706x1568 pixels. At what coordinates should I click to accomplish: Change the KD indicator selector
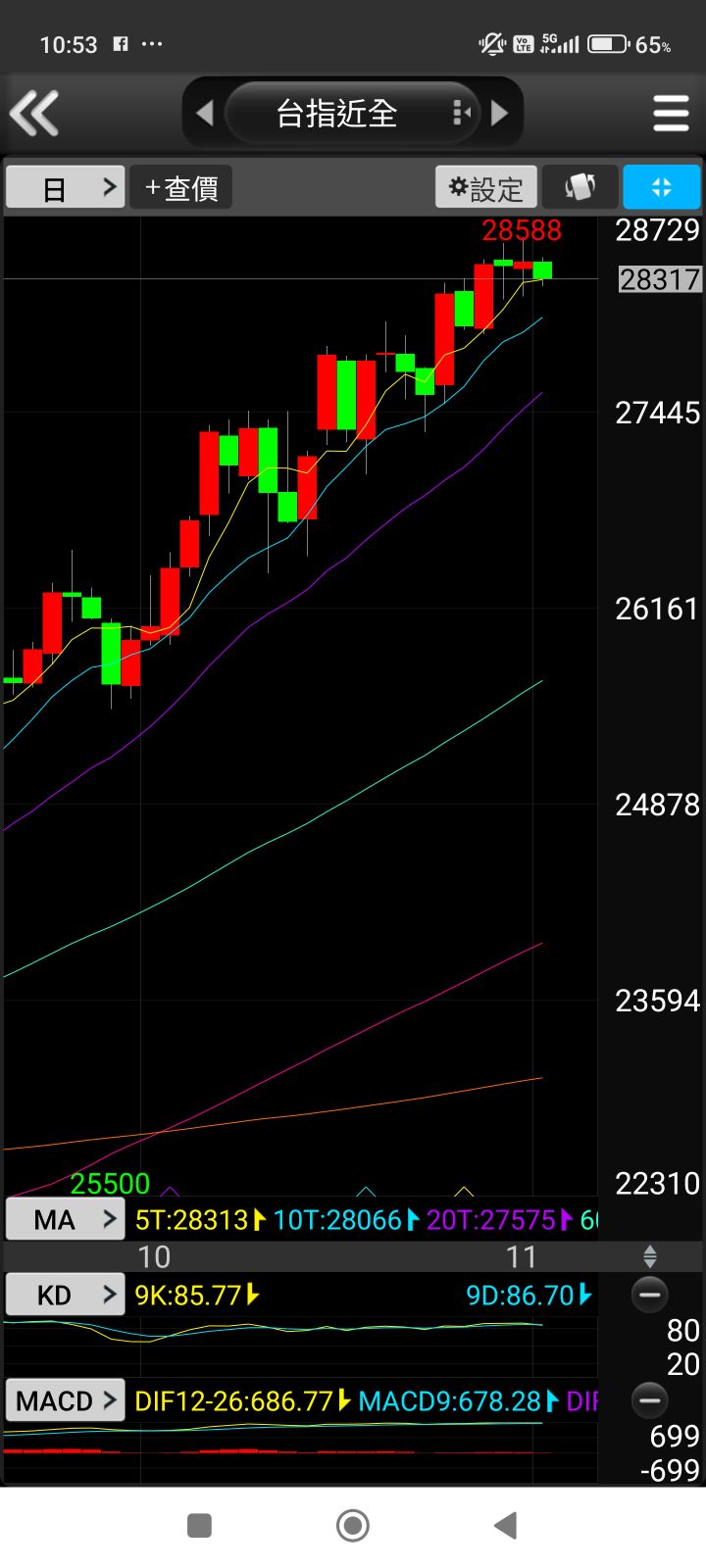(x=66, y=1295)
